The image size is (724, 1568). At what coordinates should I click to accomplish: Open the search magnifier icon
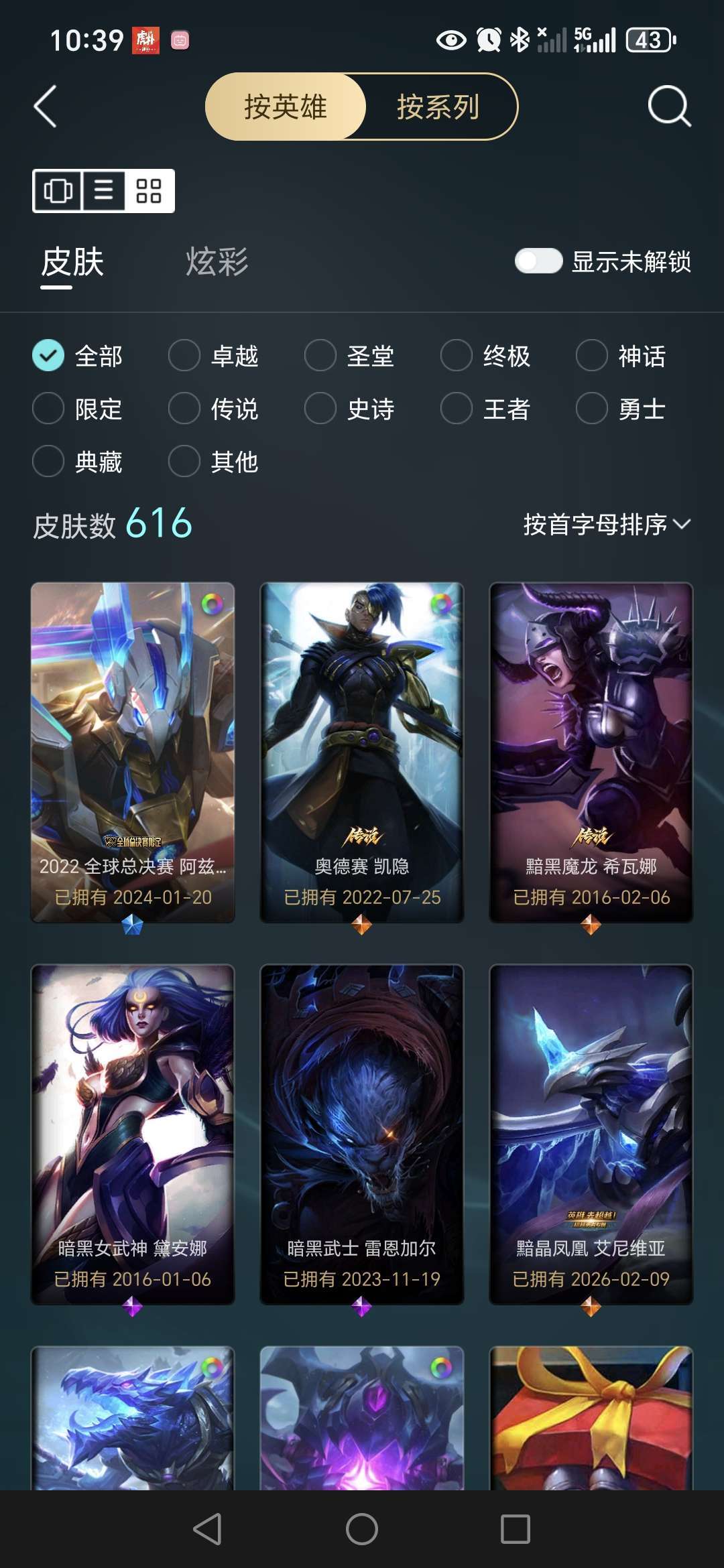tap(669, 106)
